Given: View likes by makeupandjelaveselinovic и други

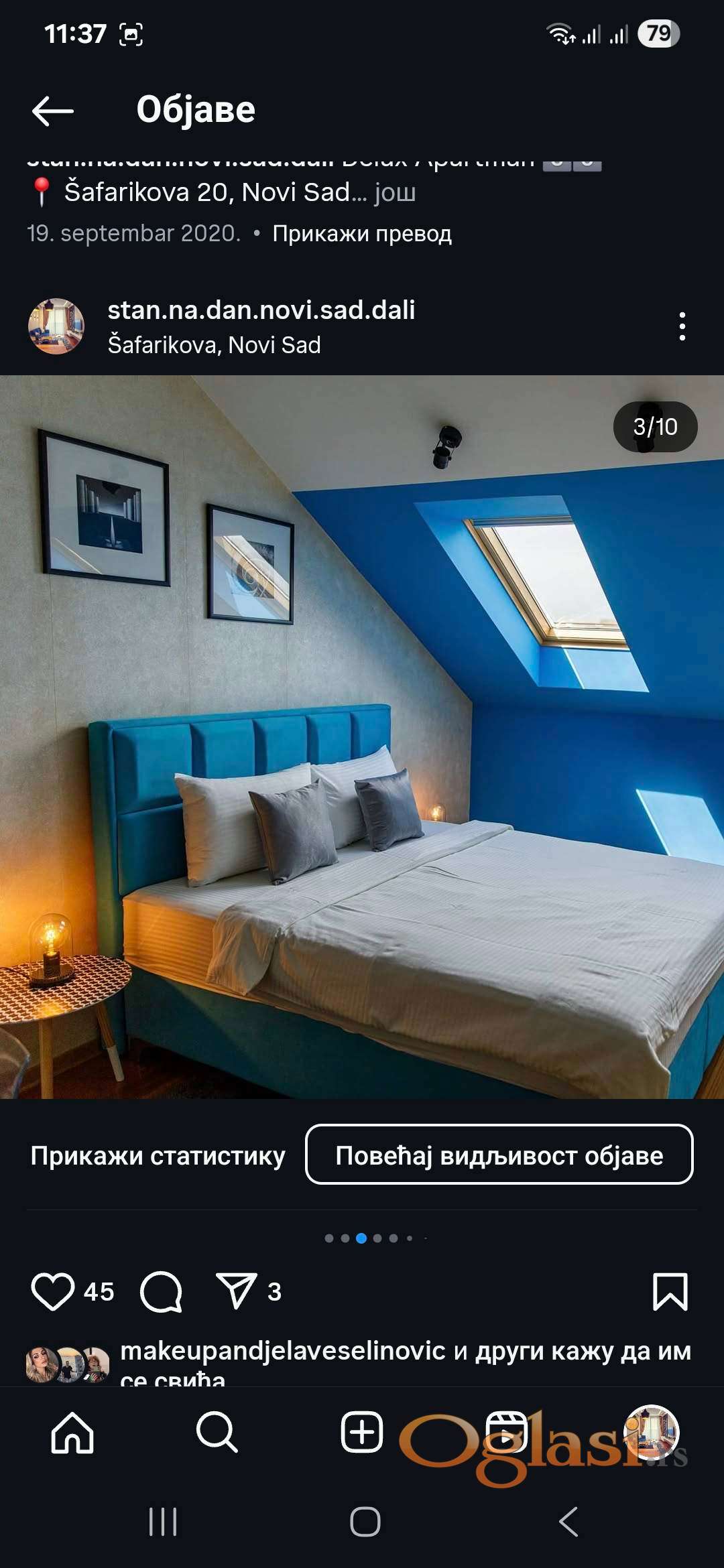Looking at the screenshot, I should point(405,1352).
